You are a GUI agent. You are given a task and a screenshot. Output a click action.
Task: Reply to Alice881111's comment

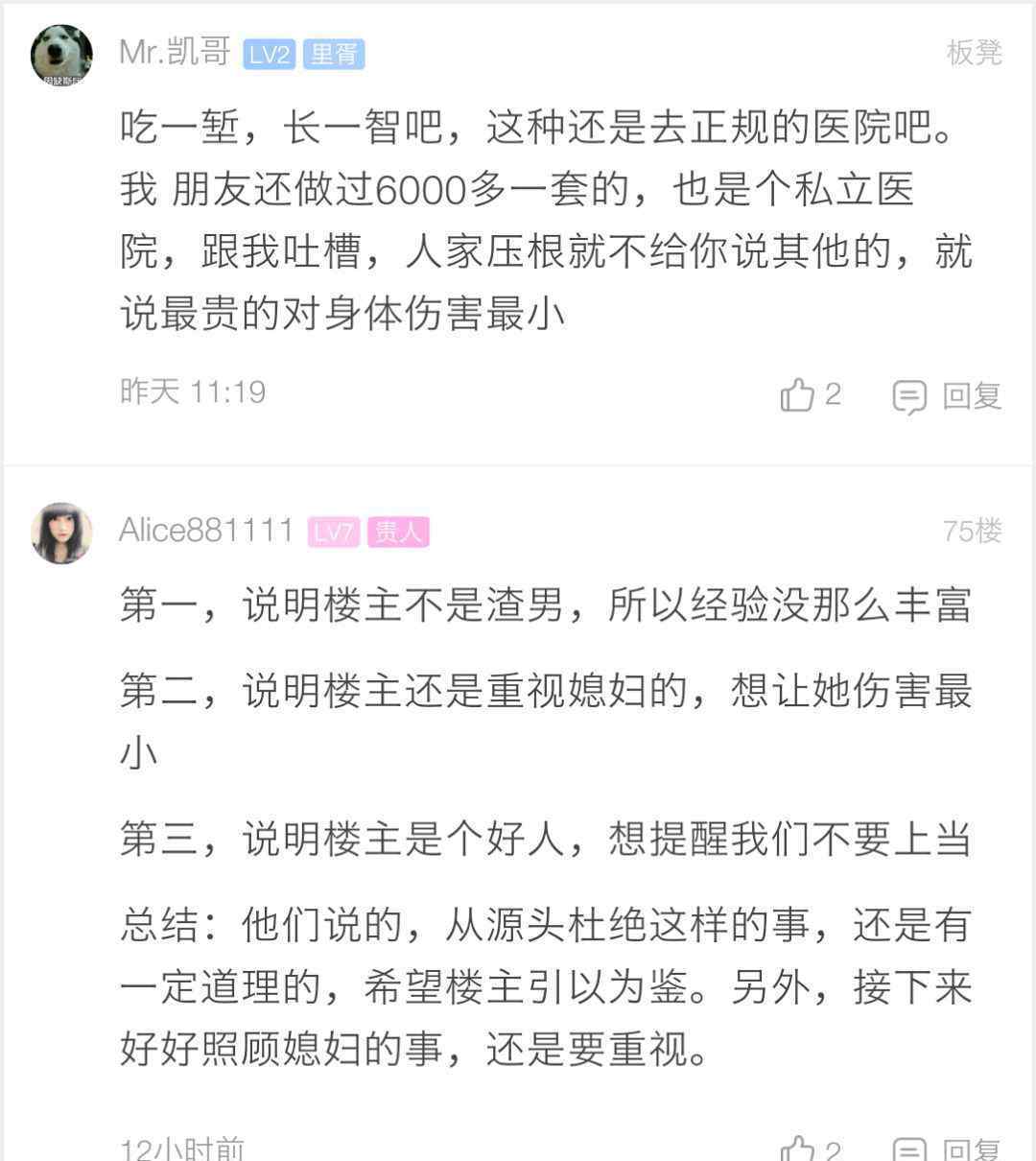click(947, 1149)
